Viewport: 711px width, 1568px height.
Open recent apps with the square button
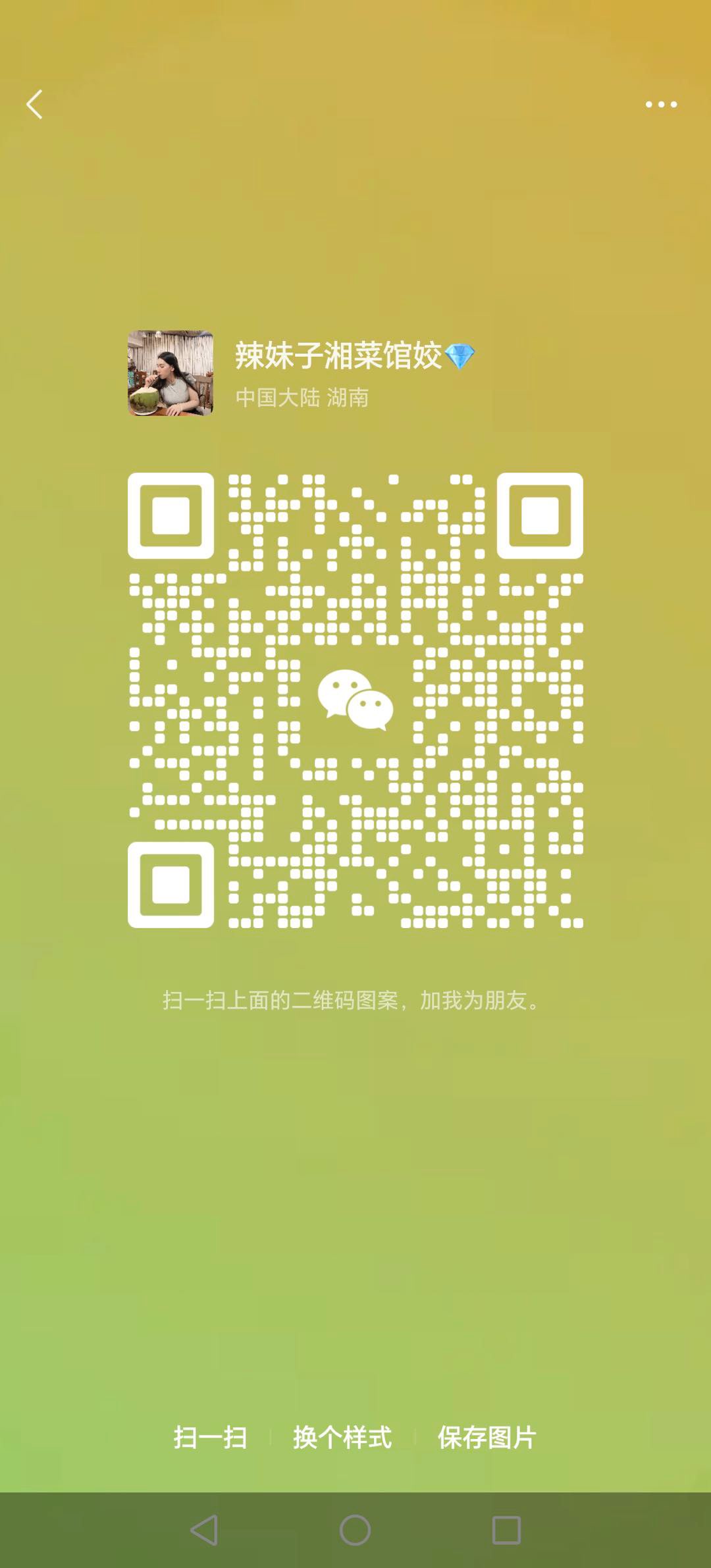click(507, 1530)
